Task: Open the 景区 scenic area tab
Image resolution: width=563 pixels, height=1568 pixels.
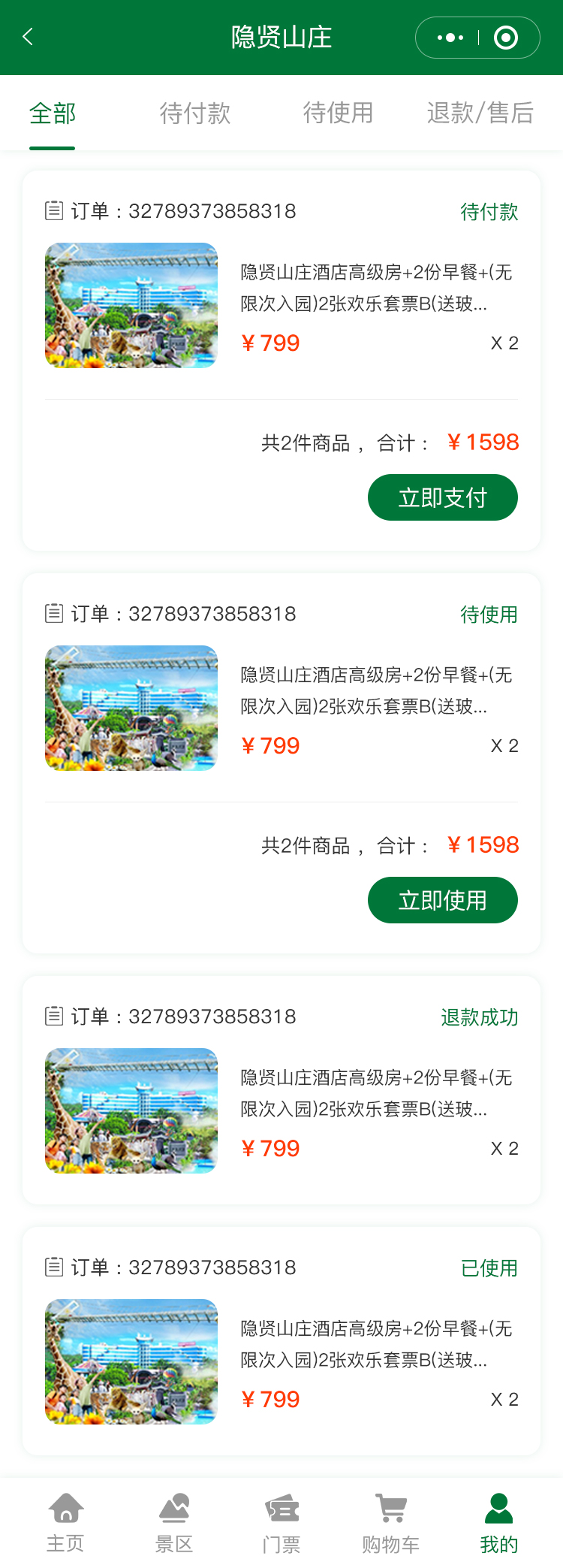Action: point(174,1523)
